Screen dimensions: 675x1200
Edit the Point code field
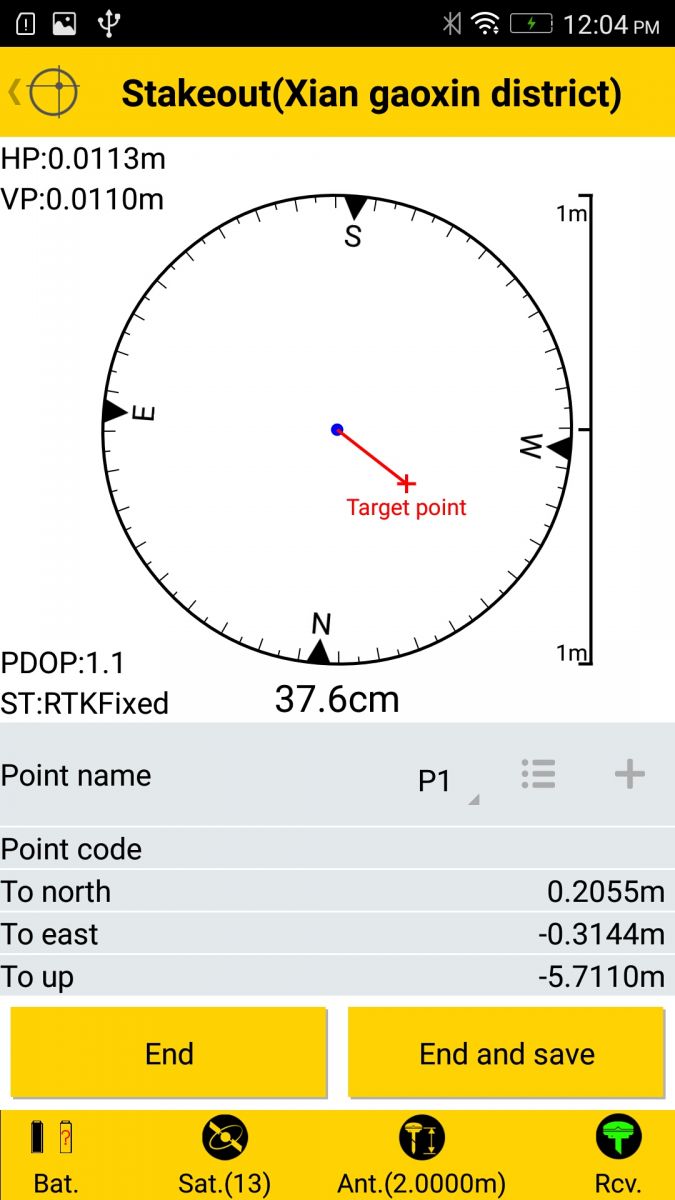400,849
